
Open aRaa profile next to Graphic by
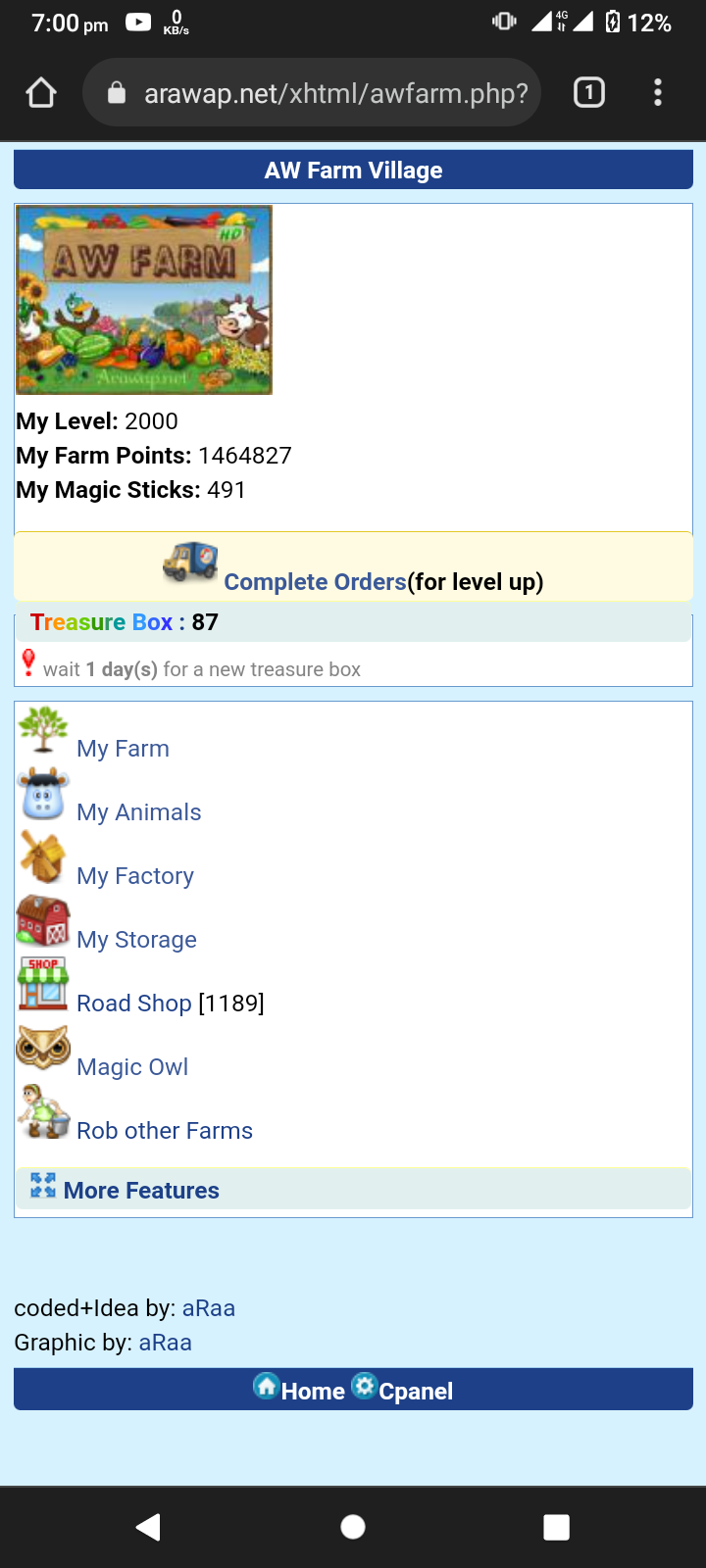pyautogui.click(x=165, y=1343)
